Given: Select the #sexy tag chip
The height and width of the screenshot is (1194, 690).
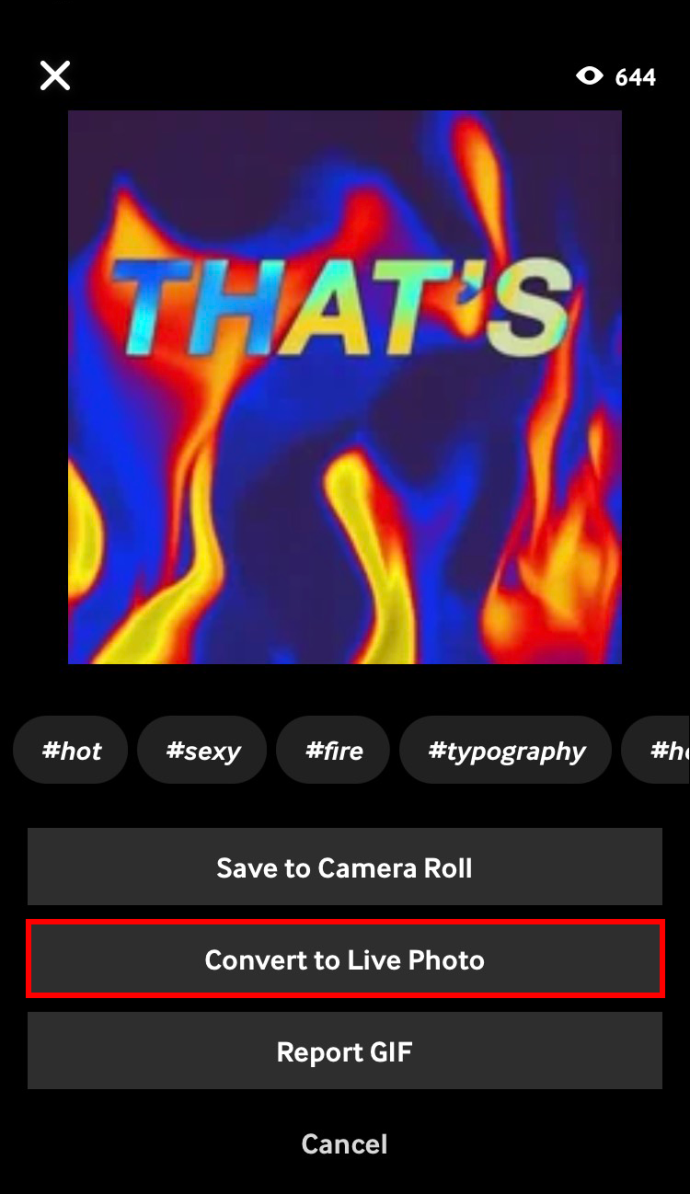Looking at the screenshot, I should point(203,750).
